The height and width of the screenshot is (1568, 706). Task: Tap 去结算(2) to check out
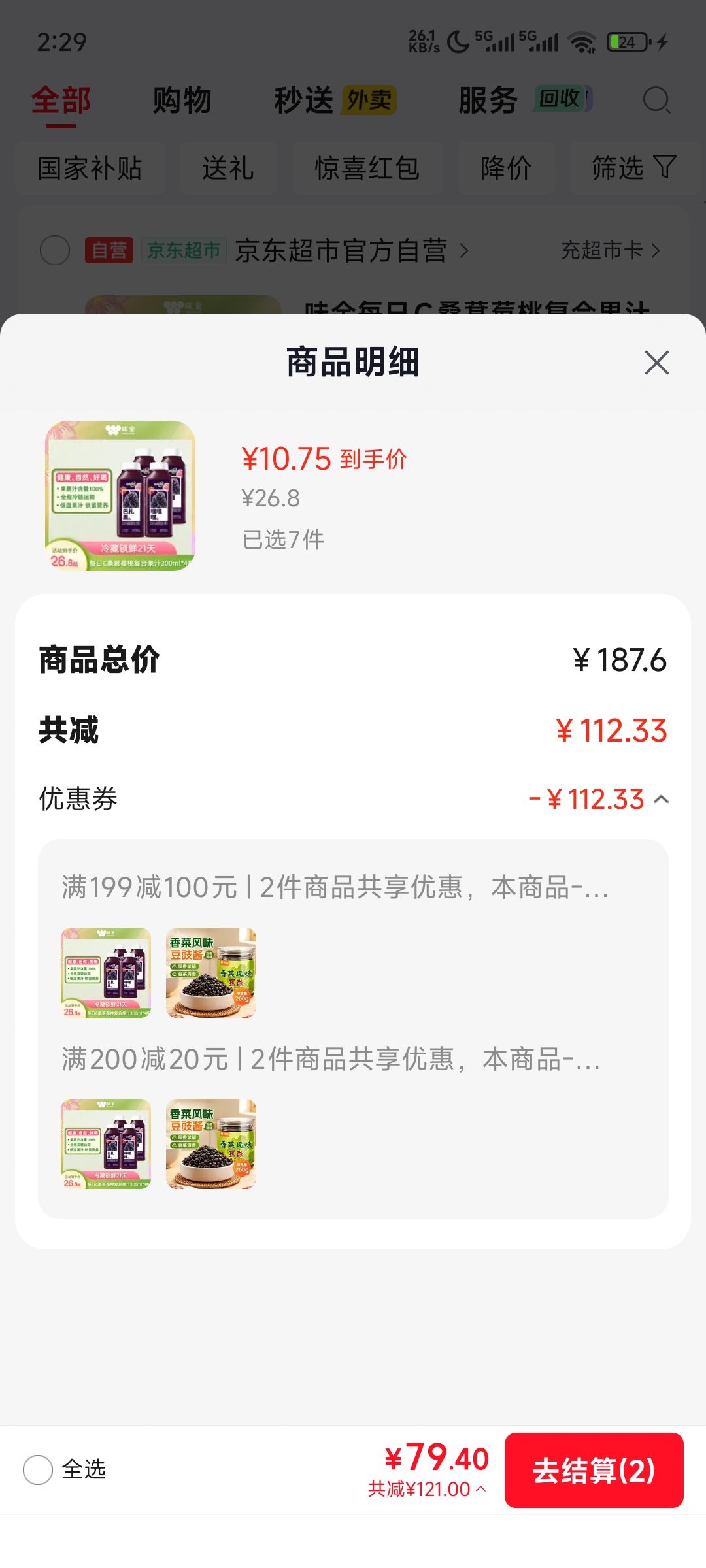tap(594, 1470)
